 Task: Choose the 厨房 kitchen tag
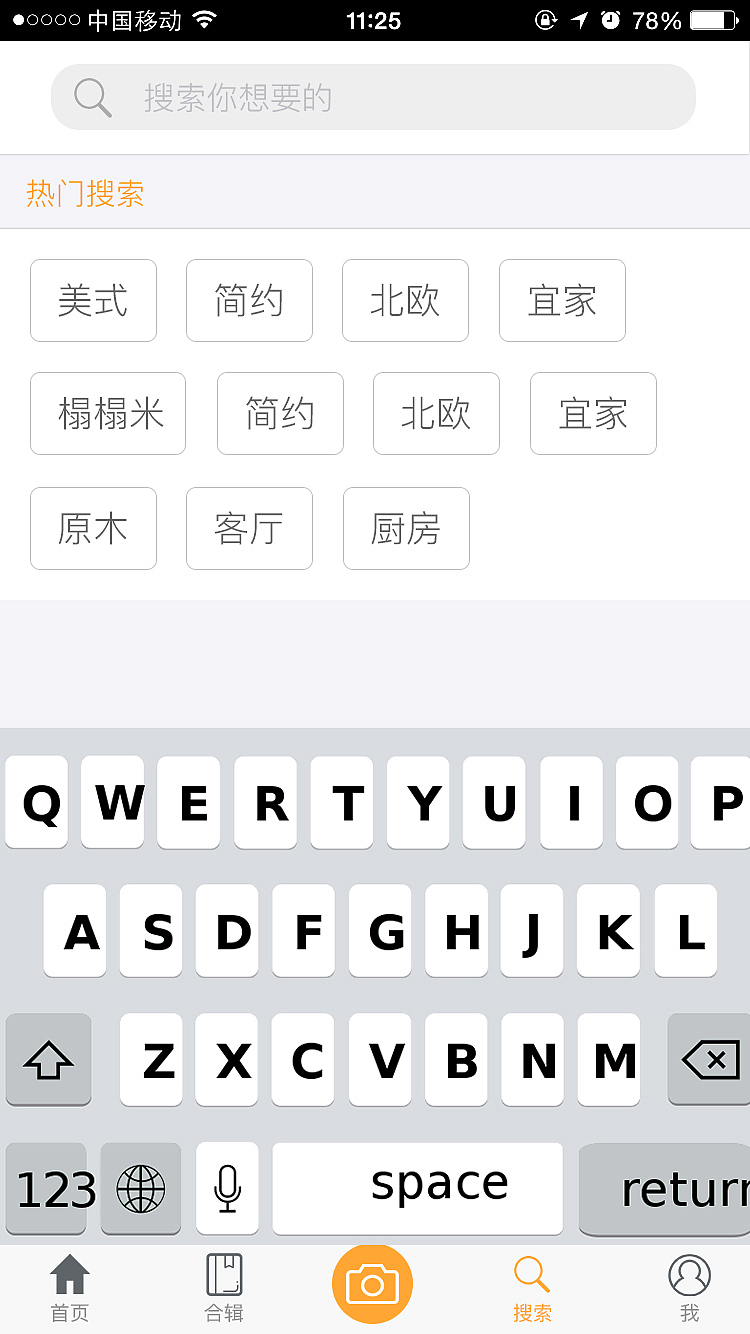click(405, 528)
